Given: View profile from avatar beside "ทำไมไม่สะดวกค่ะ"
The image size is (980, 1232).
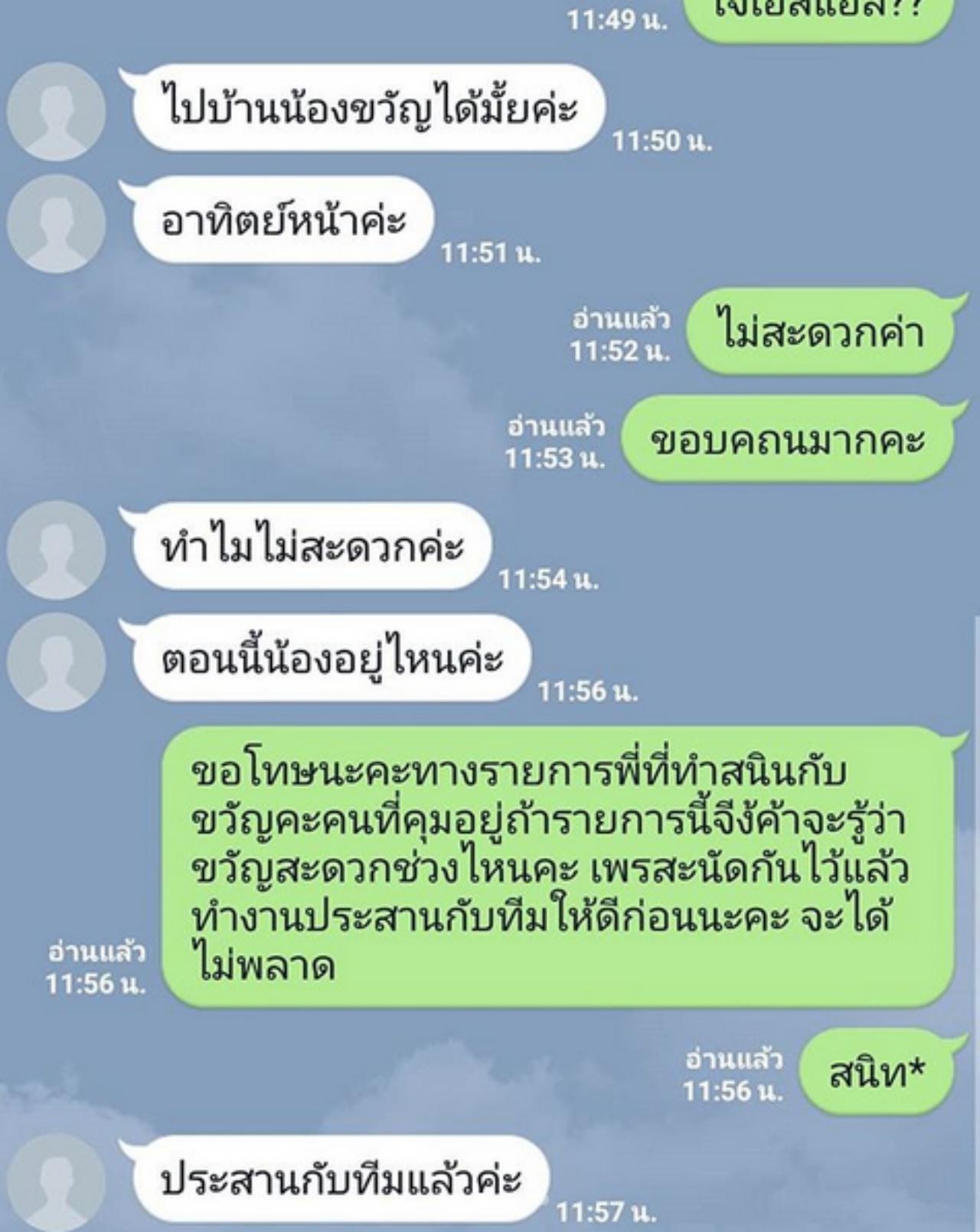Looking at the screenshot, I should pos(56,550).
